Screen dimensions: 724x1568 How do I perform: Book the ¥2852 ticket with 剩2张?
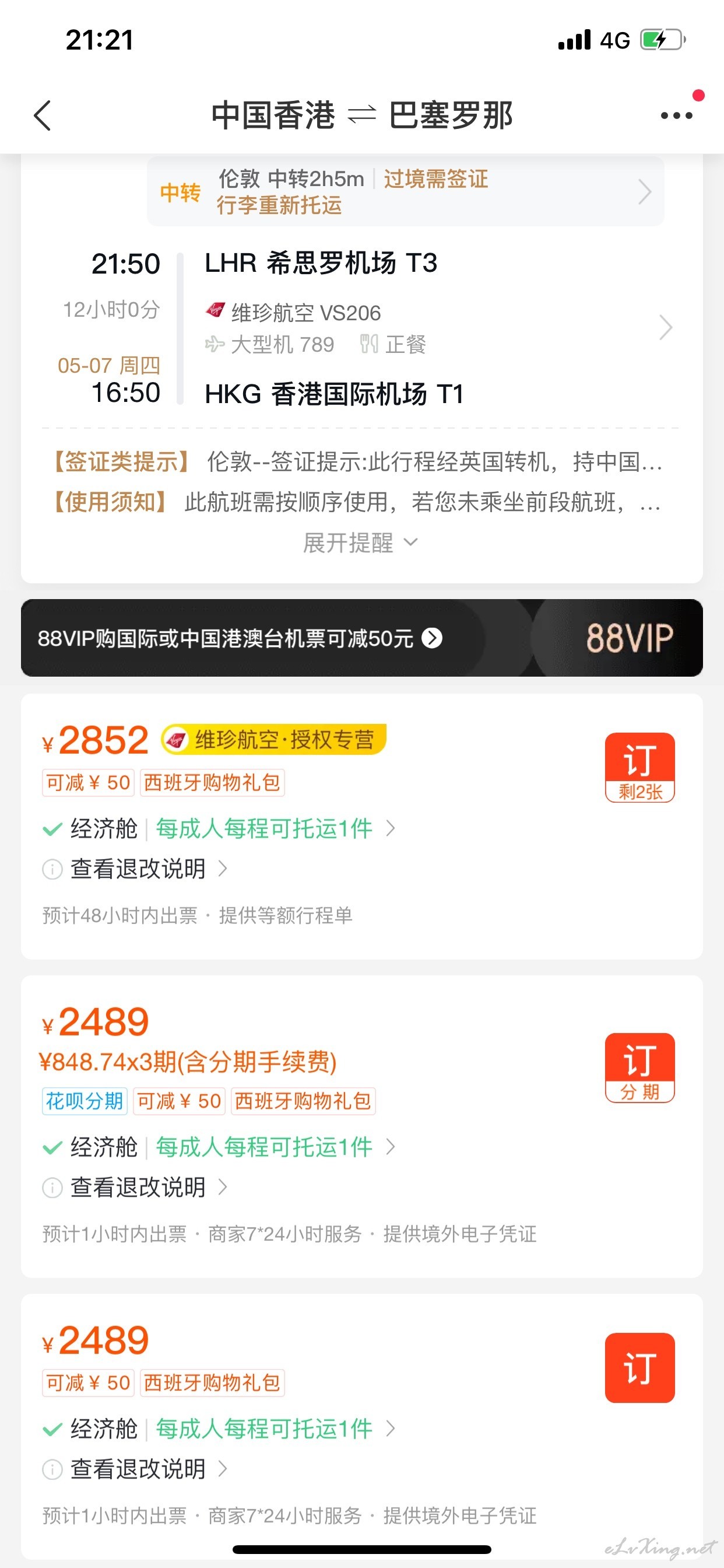pos(639,767)
